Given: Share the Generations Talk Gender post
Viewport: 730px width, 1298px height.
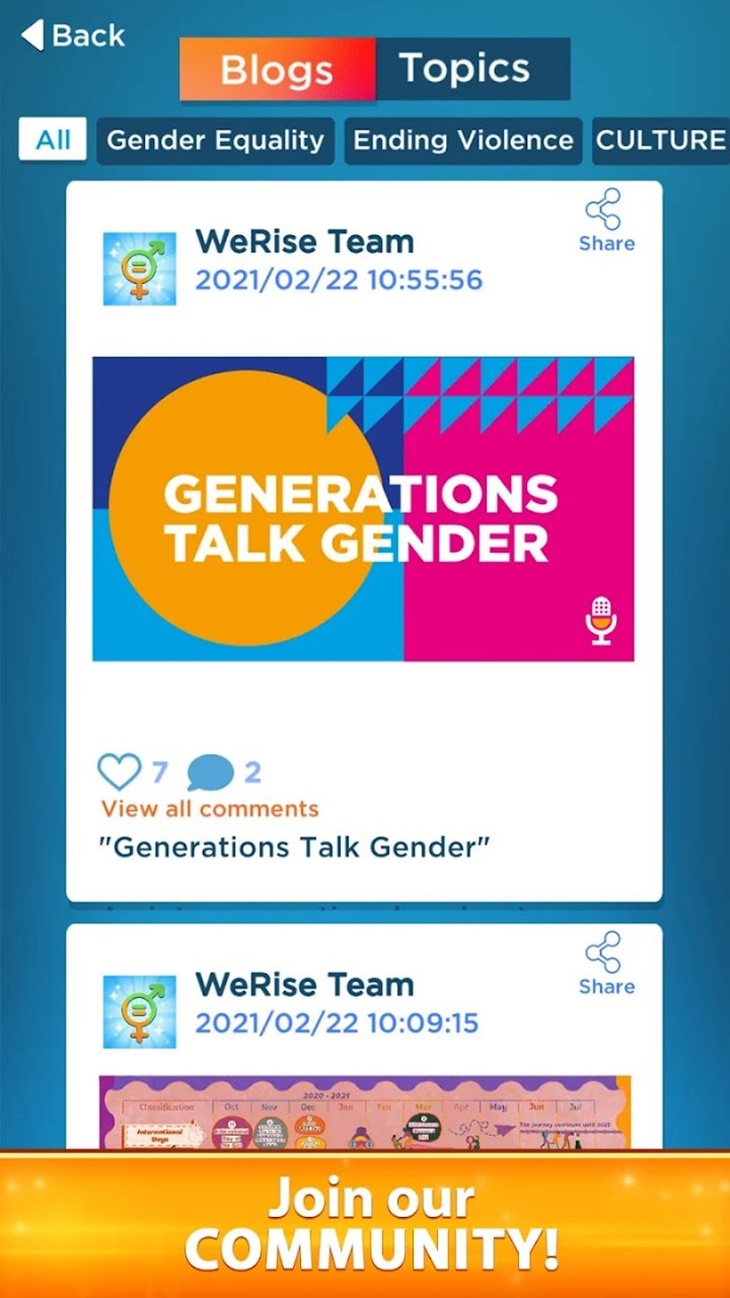Looking at the screenshot, I should point(606,220).
